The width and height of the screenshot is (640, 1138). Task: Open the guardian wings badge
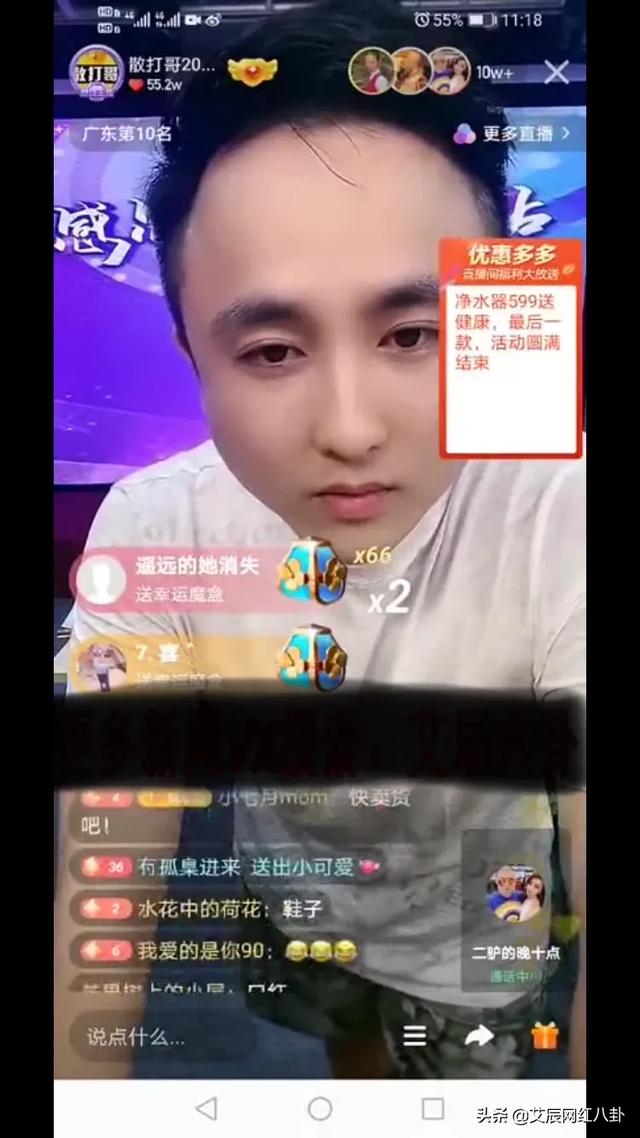pos(252,71)
